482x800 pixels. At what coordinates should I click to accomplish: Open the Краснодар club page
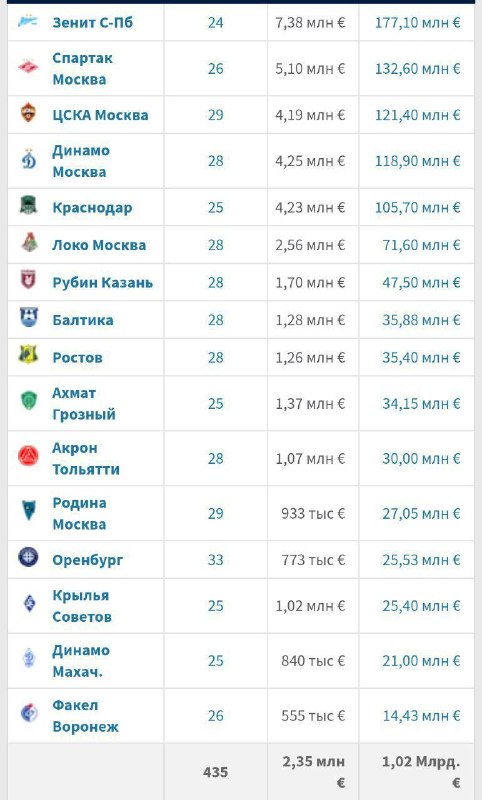[92, 208]
